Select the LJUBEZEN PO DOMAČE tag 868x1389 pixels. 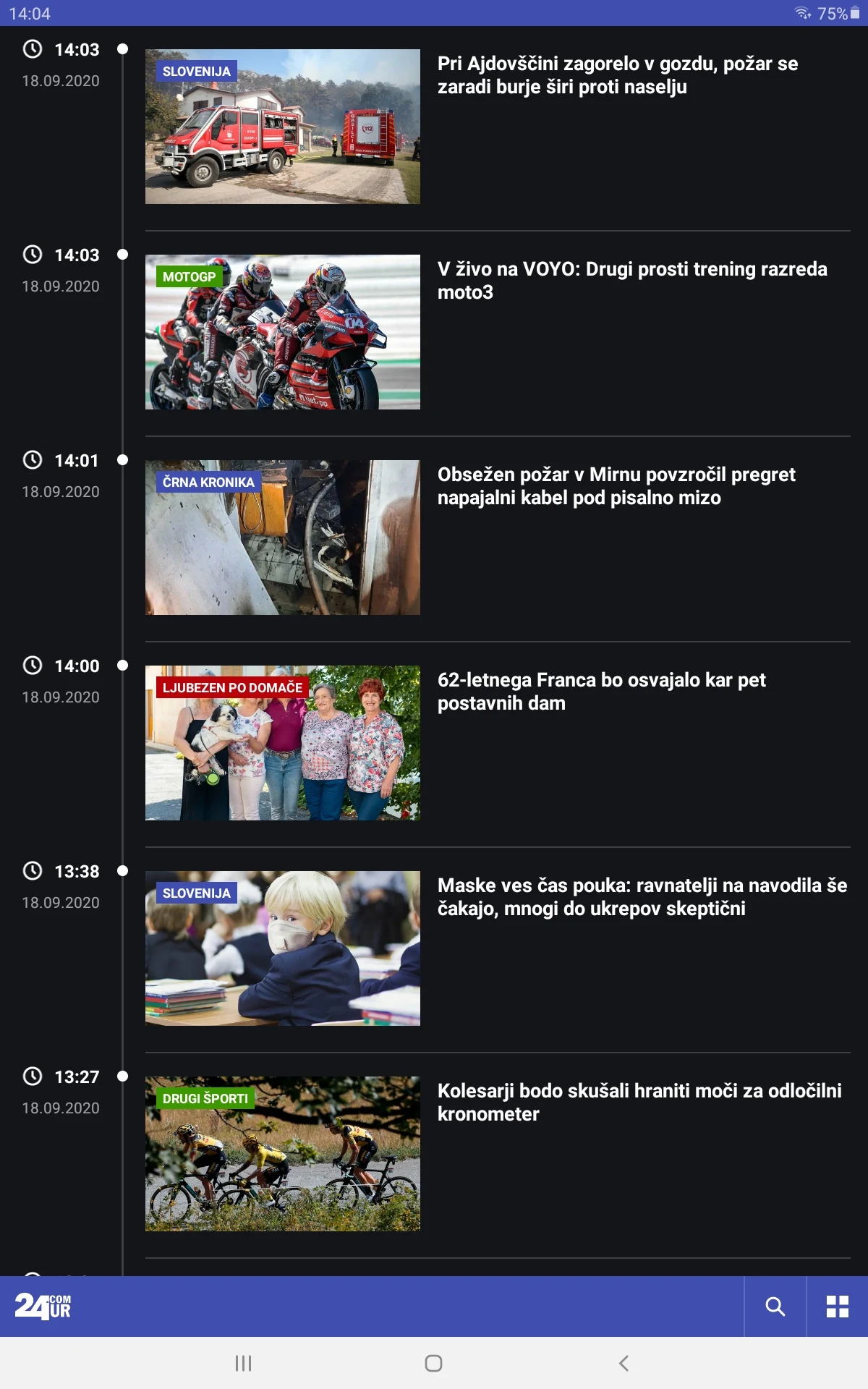(x=232, y=688)
